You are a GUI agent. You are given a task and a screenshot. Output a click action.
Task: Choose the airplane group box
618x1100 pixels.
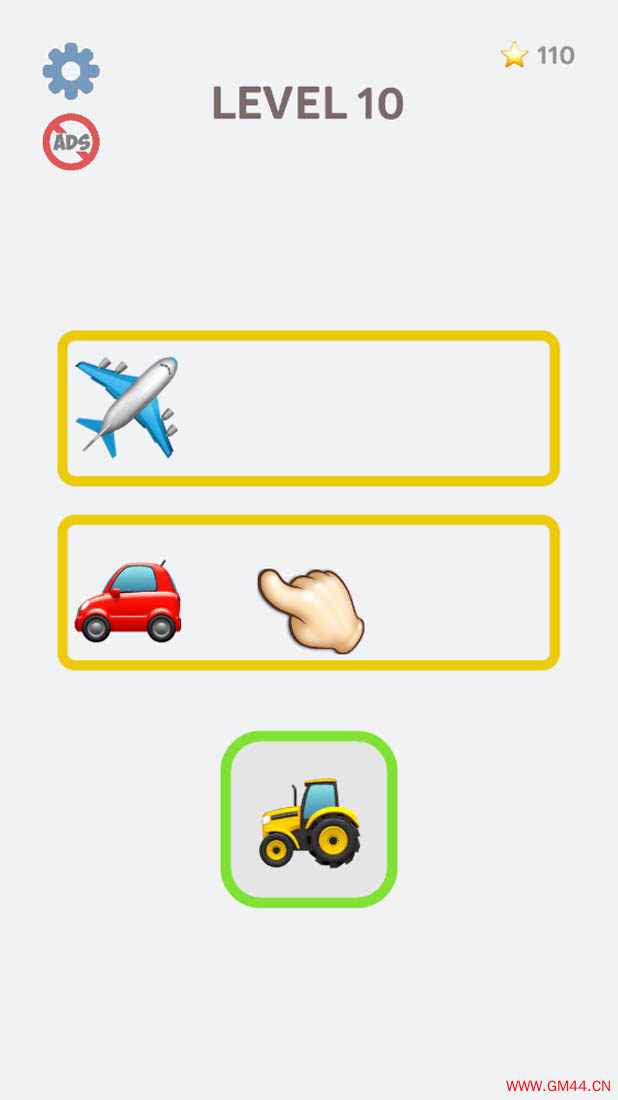[x=308, y=408]
